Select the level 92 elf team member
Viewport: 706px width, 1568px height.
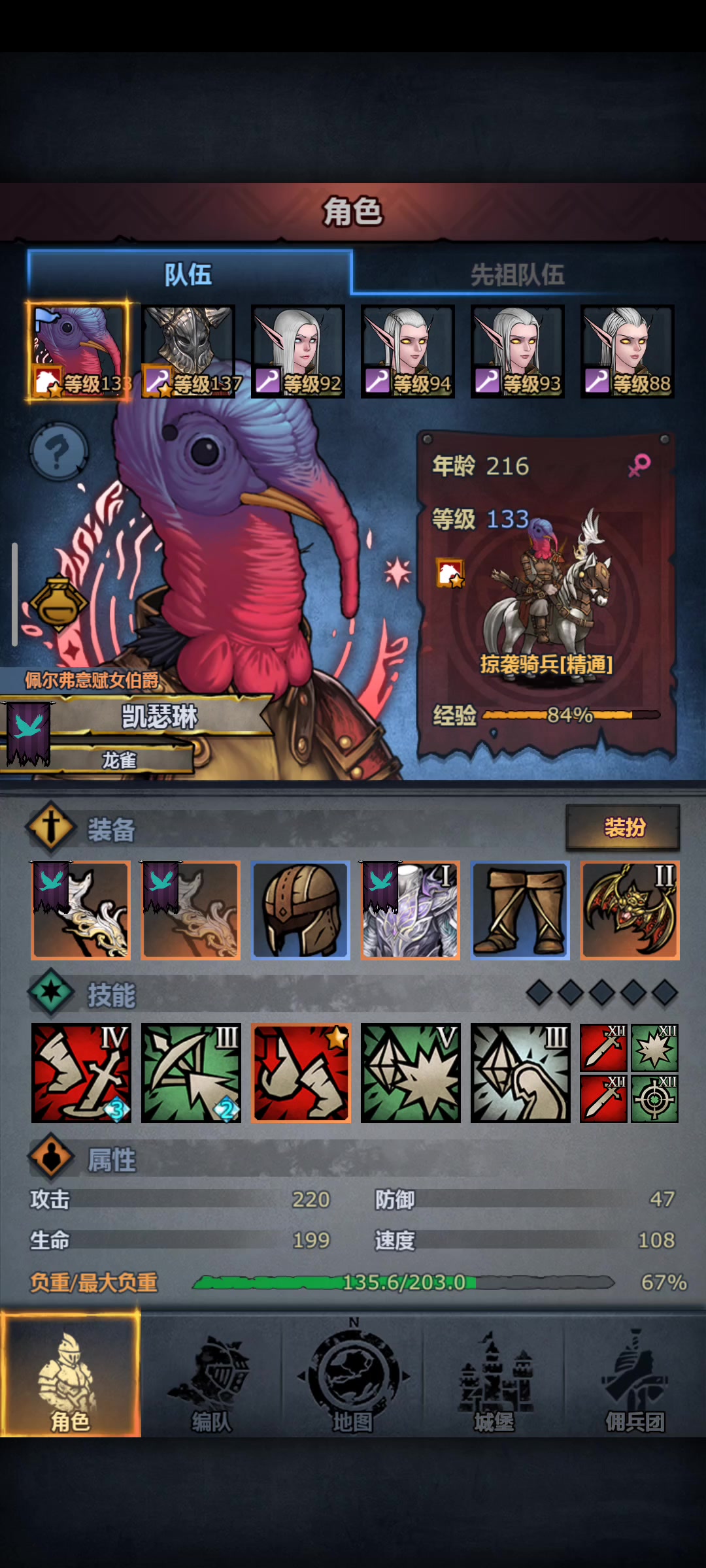[299, 351]
